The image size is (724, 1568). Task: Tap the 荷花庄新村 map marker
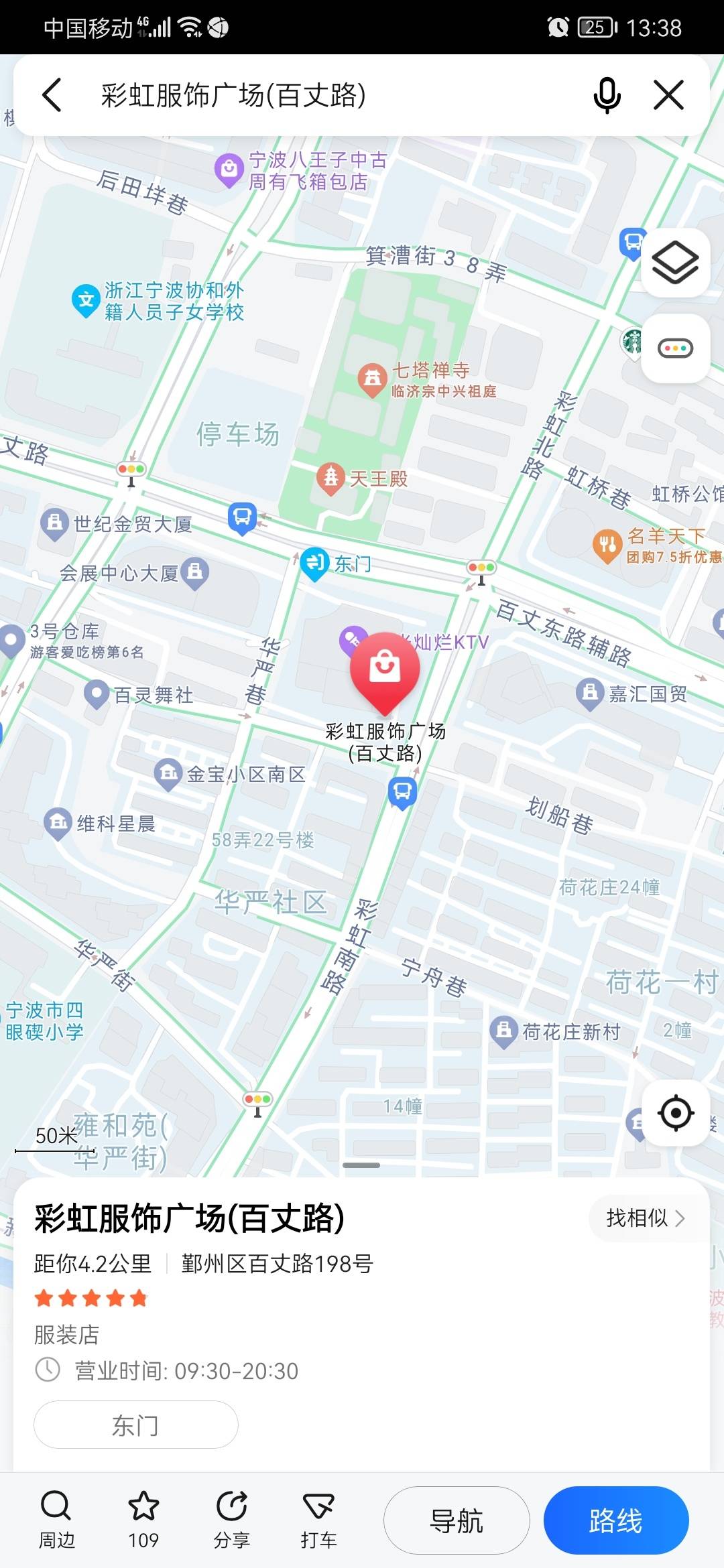point(503,1031)
